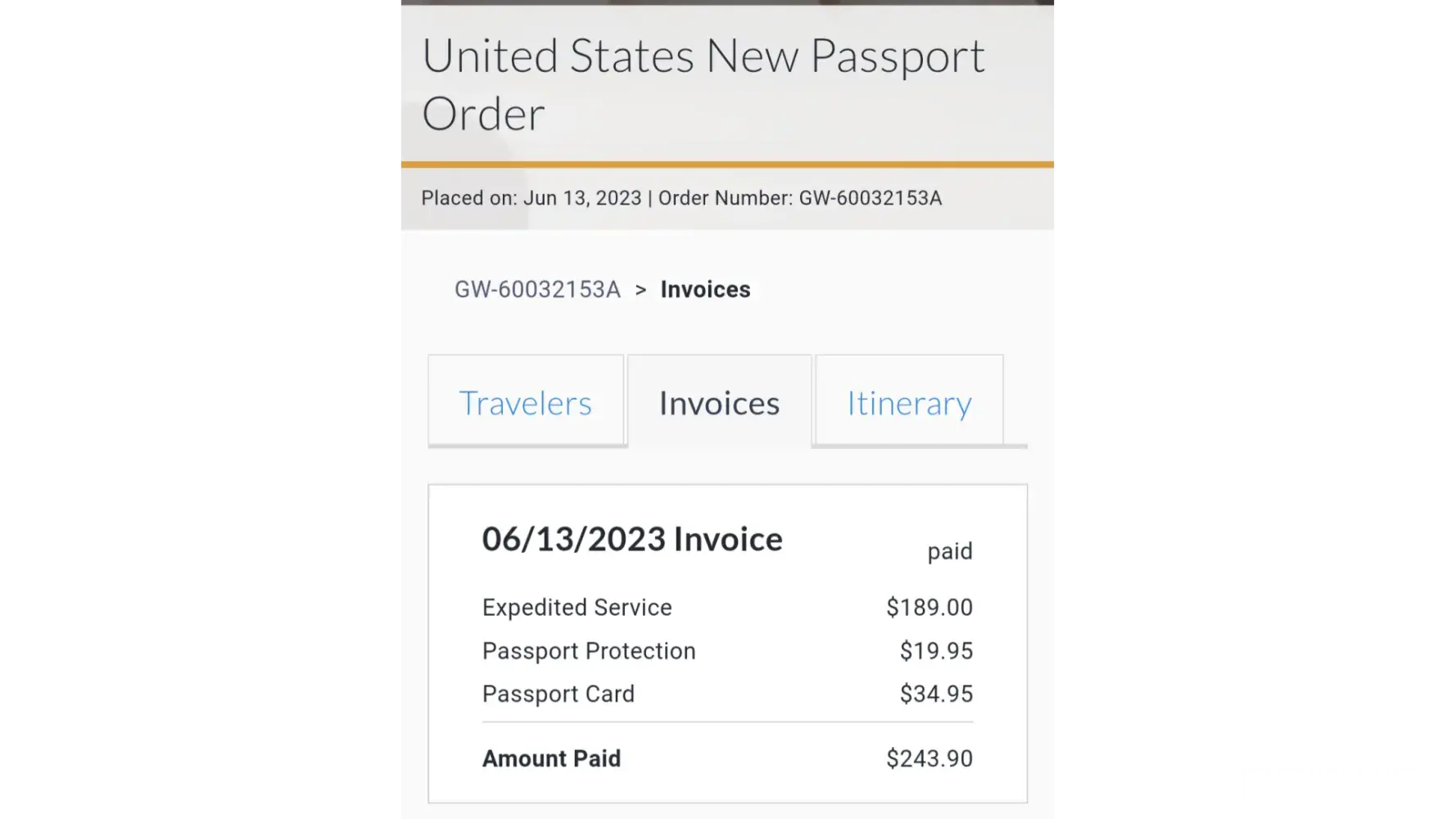Go to GW-60032153A breadcrumb link
Screen dimensions: 1456x819
(x=537, y=289)
